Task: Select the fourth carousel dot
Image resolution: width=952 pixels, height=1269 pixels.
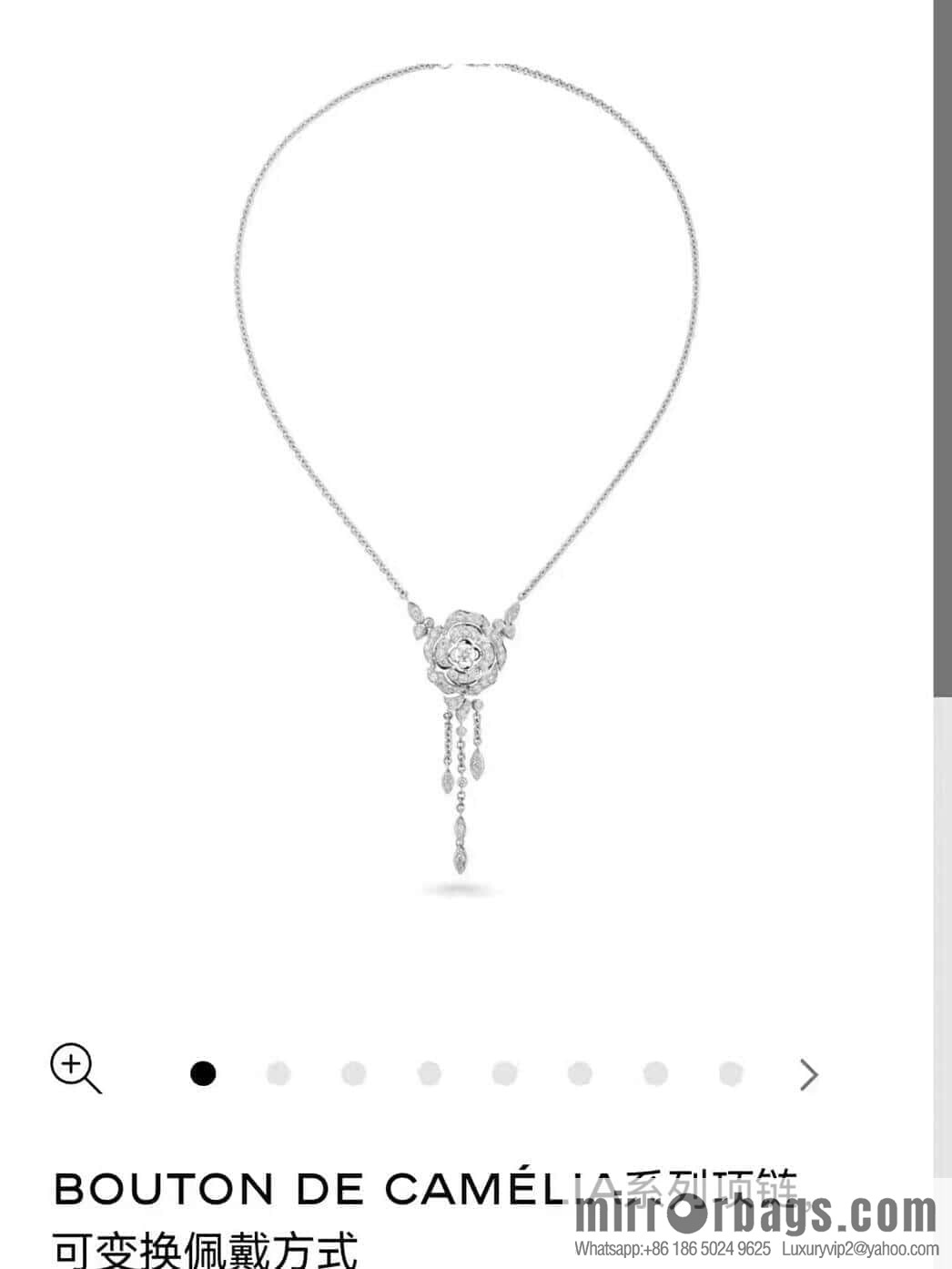Action: click(x=426, y=1074)
